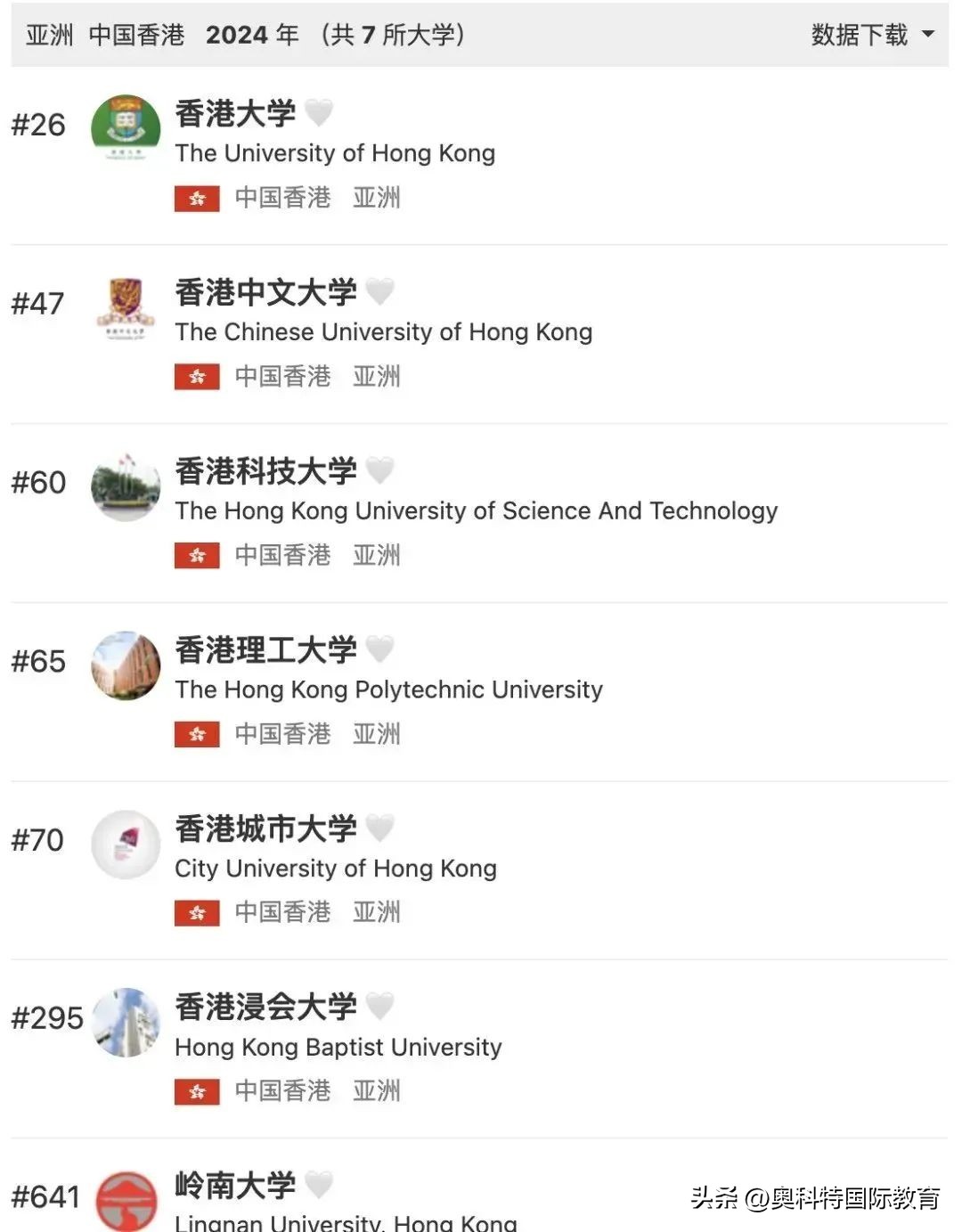Select the HKUST campus thumbnail icon

[x=125, y=486]
